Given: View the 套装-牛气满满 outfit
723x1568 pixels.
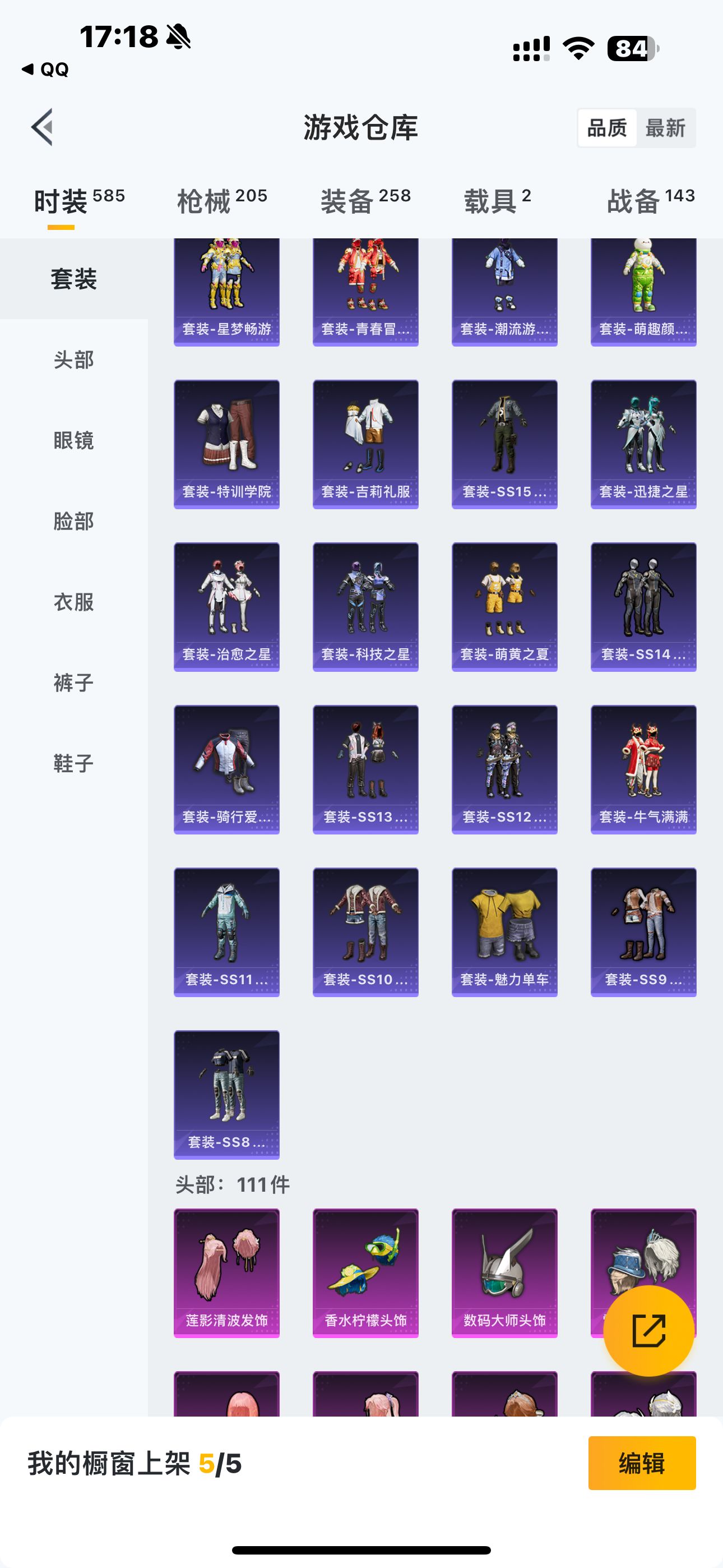Looking at the screenshot, I should [643, 769].
